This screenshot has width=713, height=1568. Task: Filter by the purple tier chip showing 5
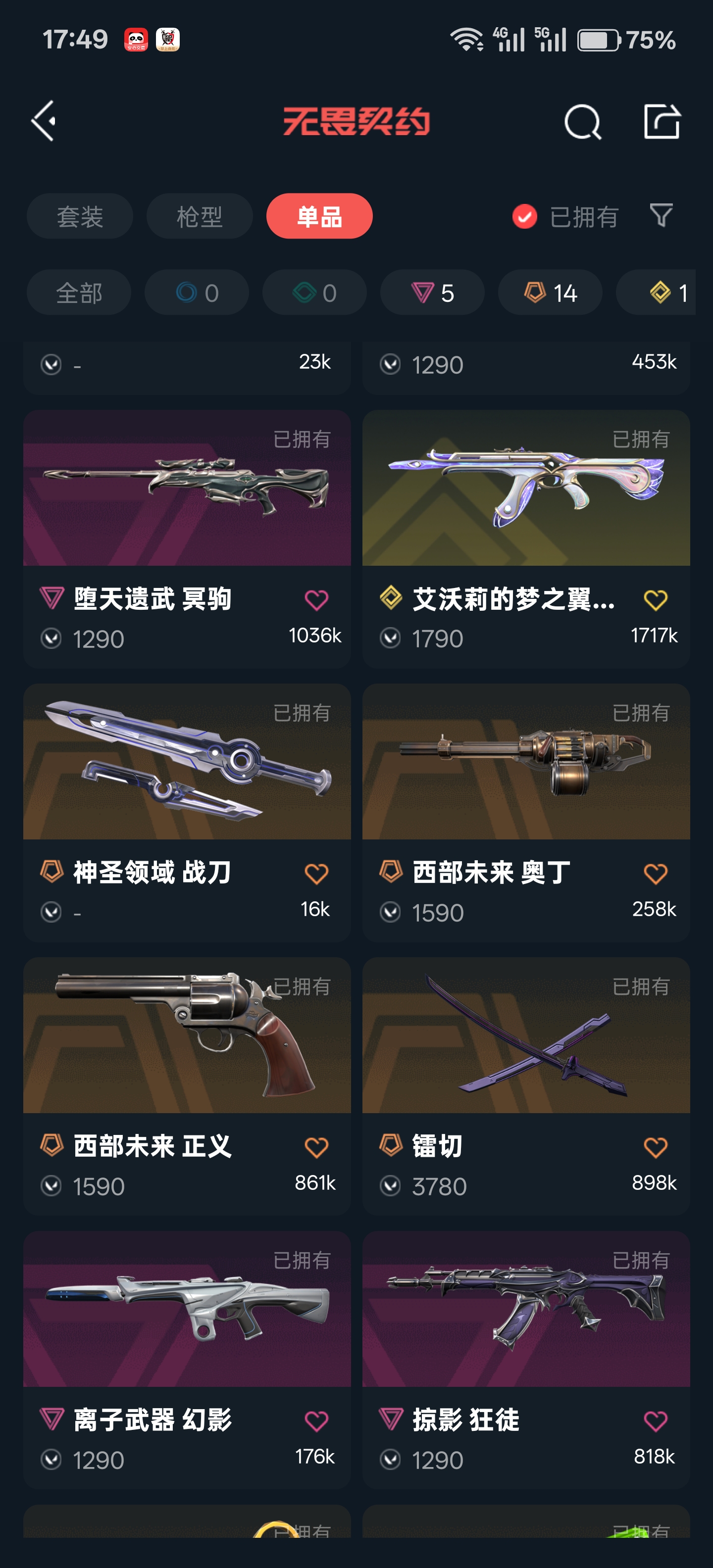click(432, 293)
